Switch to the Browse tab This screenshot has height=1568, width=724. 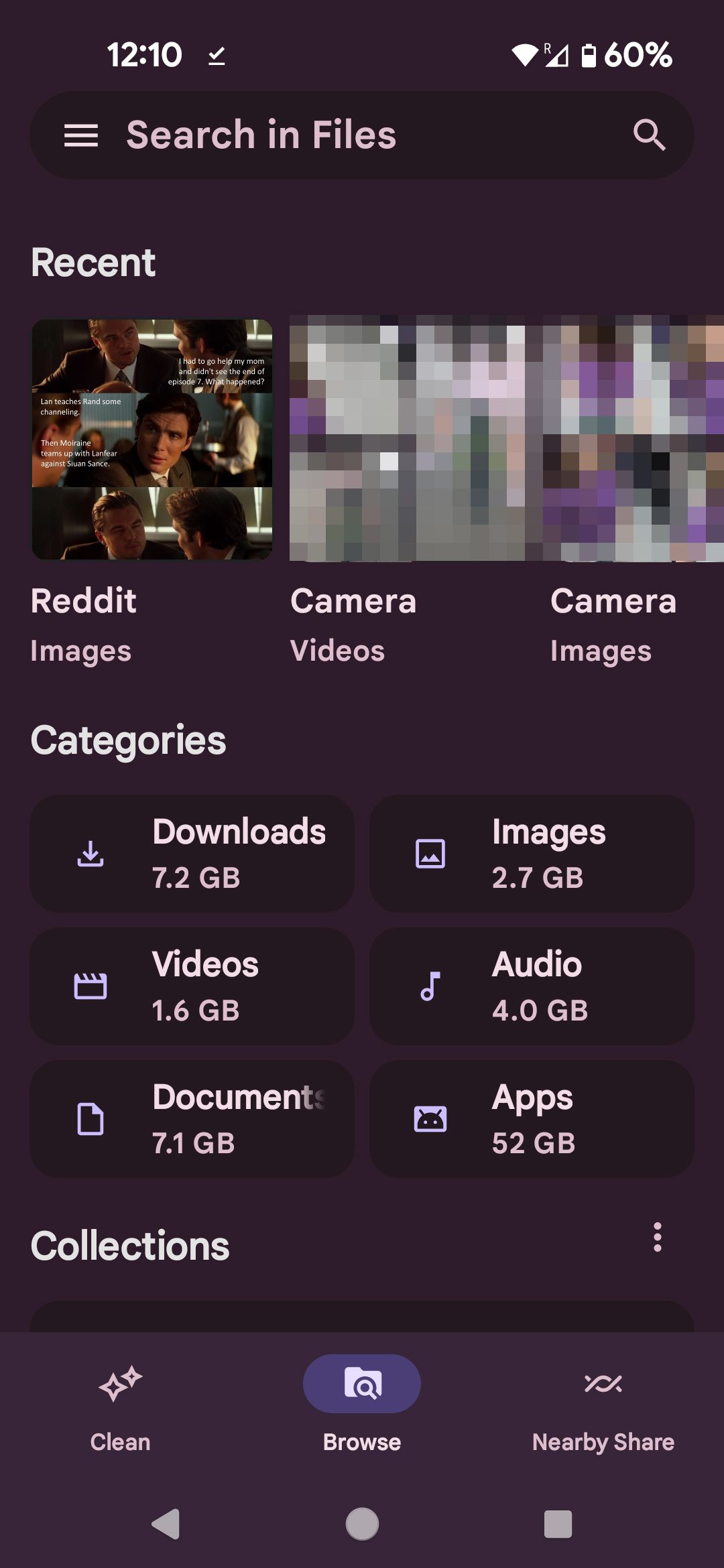pyautogui.click(x=361, y=1383)
